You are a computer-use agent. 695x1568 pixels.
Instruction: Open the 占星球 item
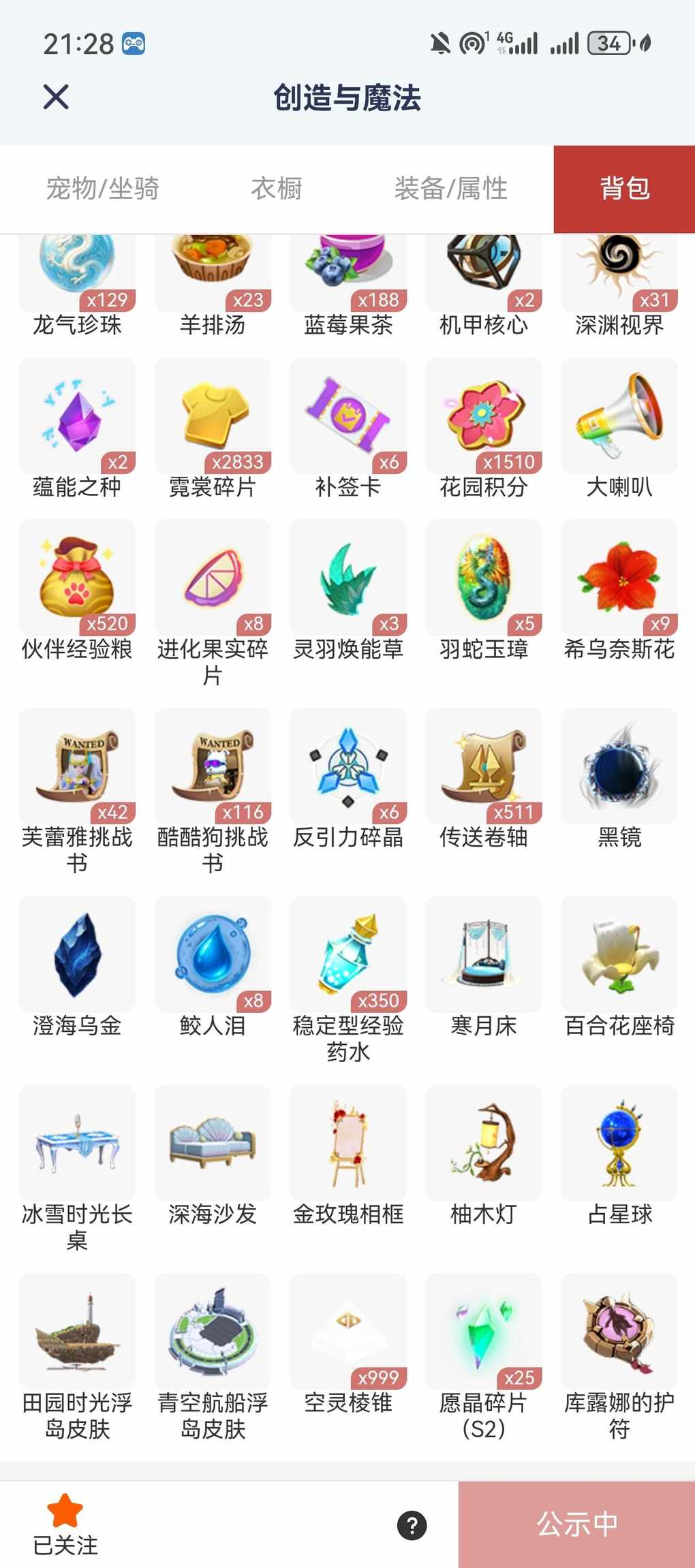click(619, 1143)
